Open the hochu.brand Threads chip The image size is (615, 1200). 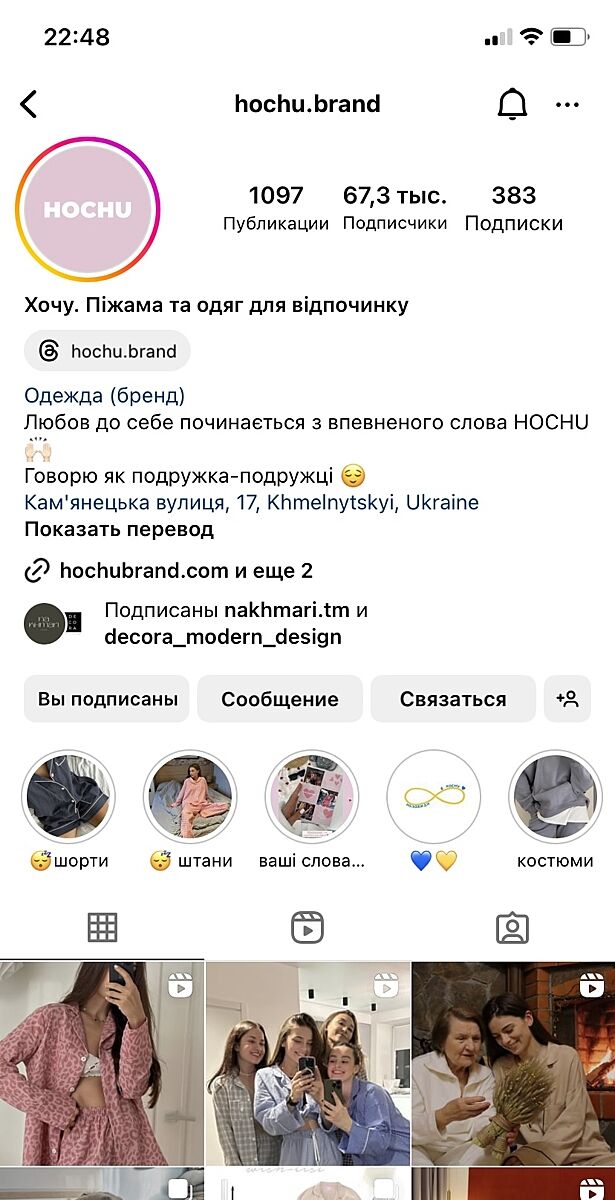(x=107, y=351)
